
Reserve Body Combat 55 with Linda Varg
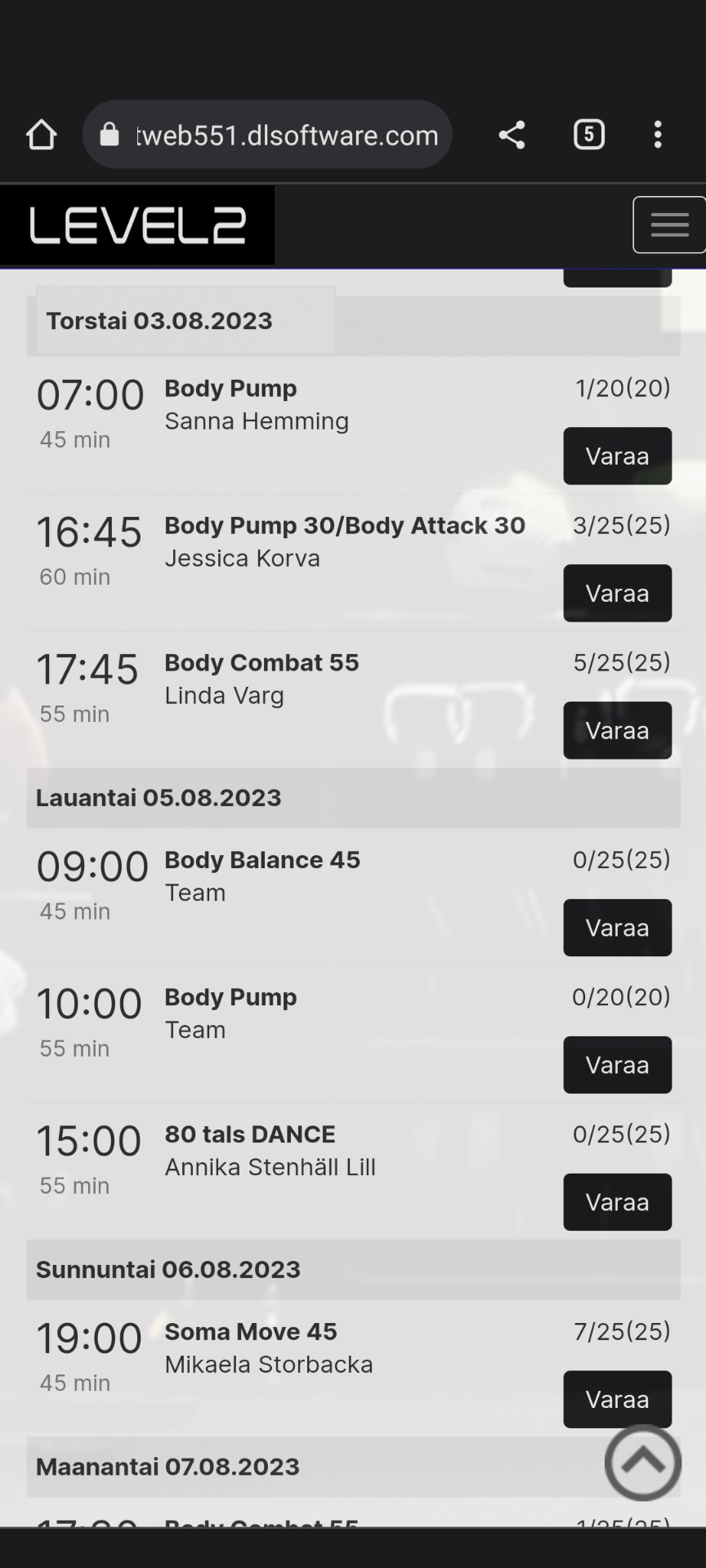[618, 730]
